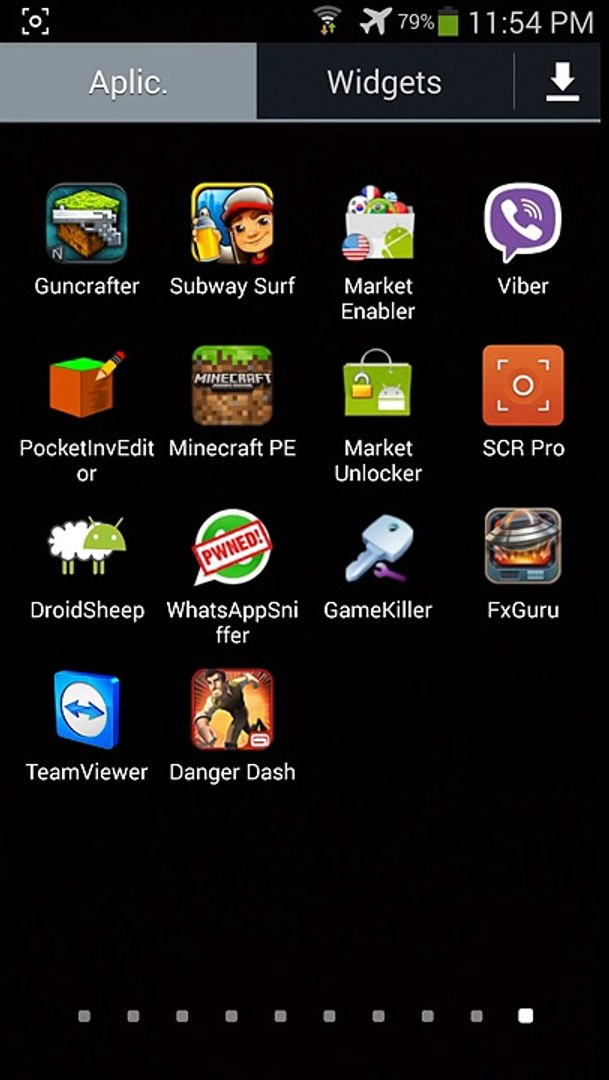Open WhatsAppSniffer

tap(232, 548)
